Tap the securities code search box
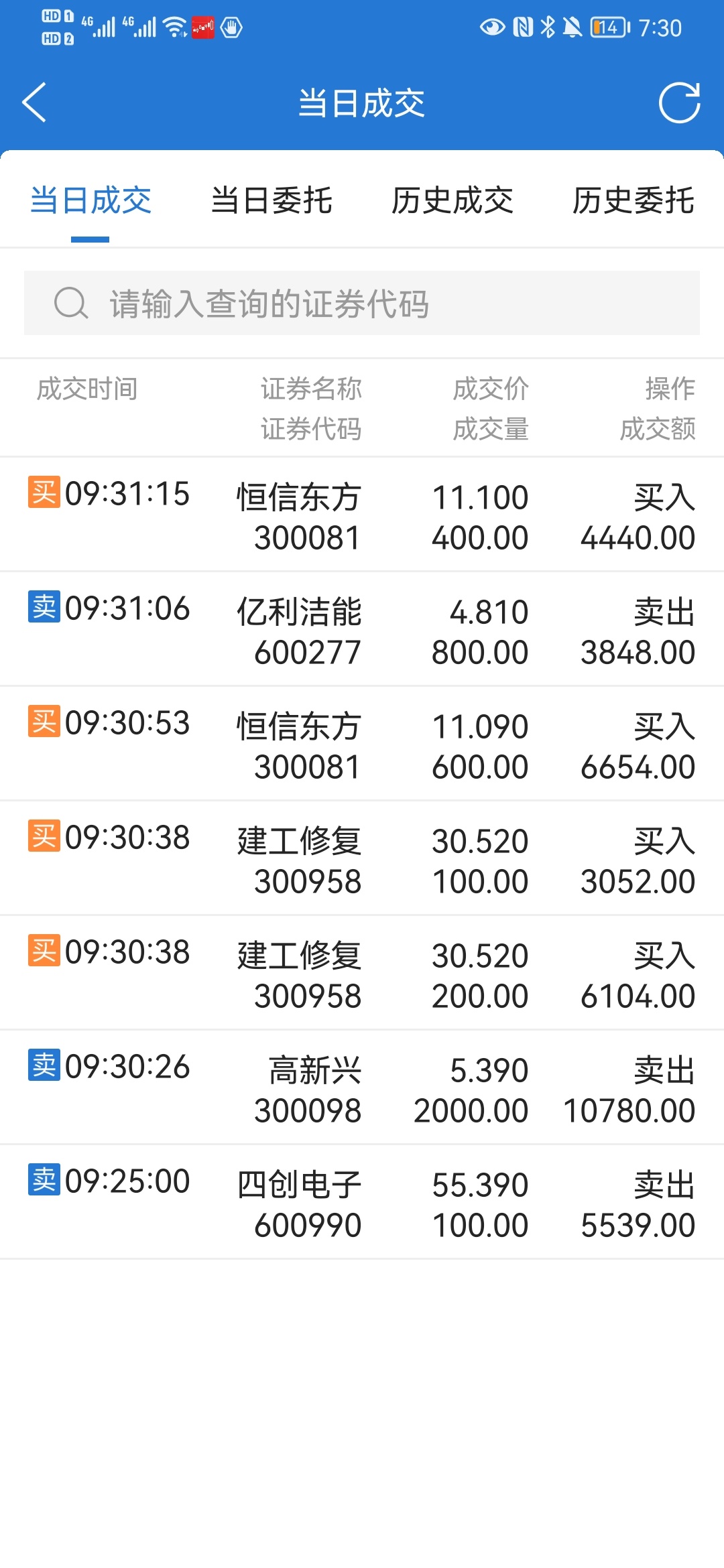Viewport: 724px width, 1568px height. click(x=362, y=303)
